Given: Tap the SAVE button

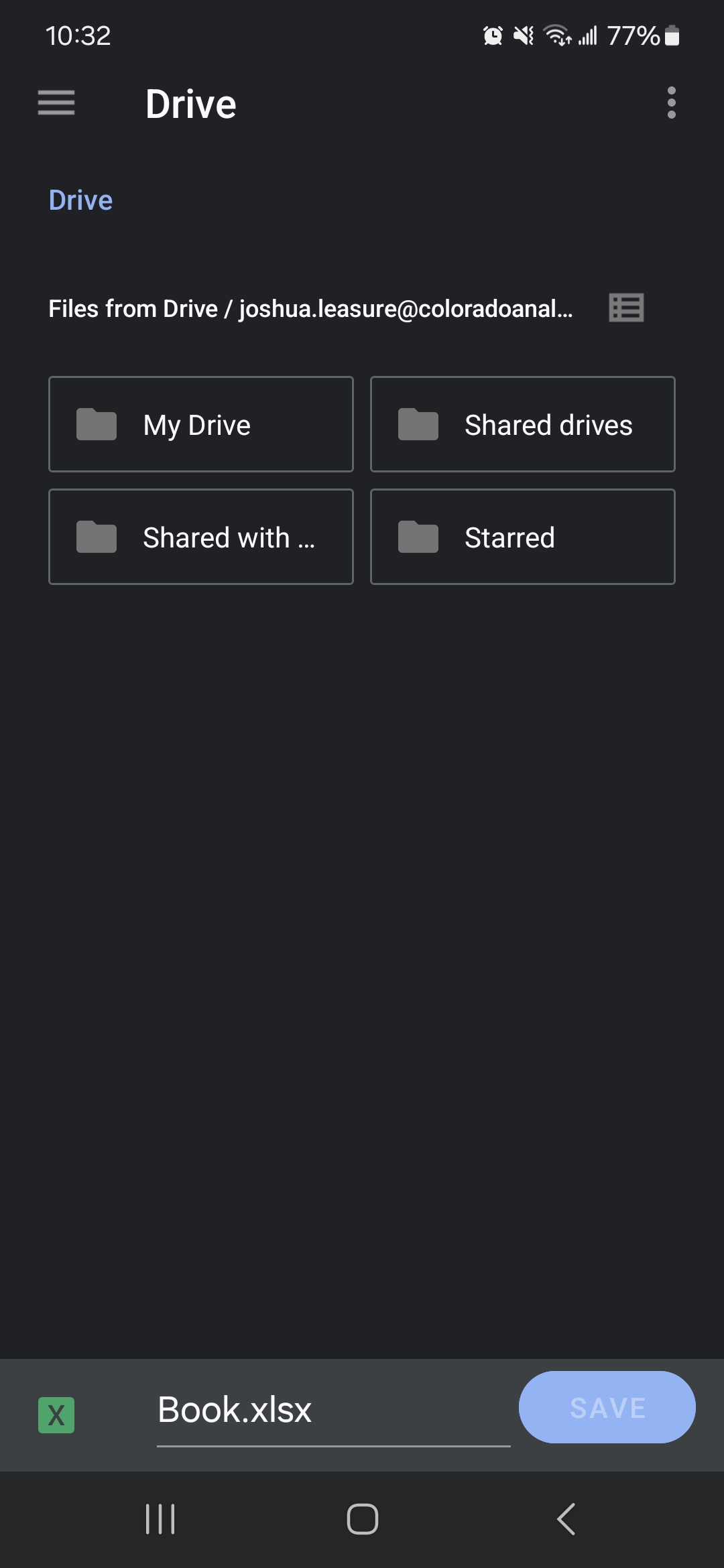Looking at the screenshot, I should click(607, 1407).
